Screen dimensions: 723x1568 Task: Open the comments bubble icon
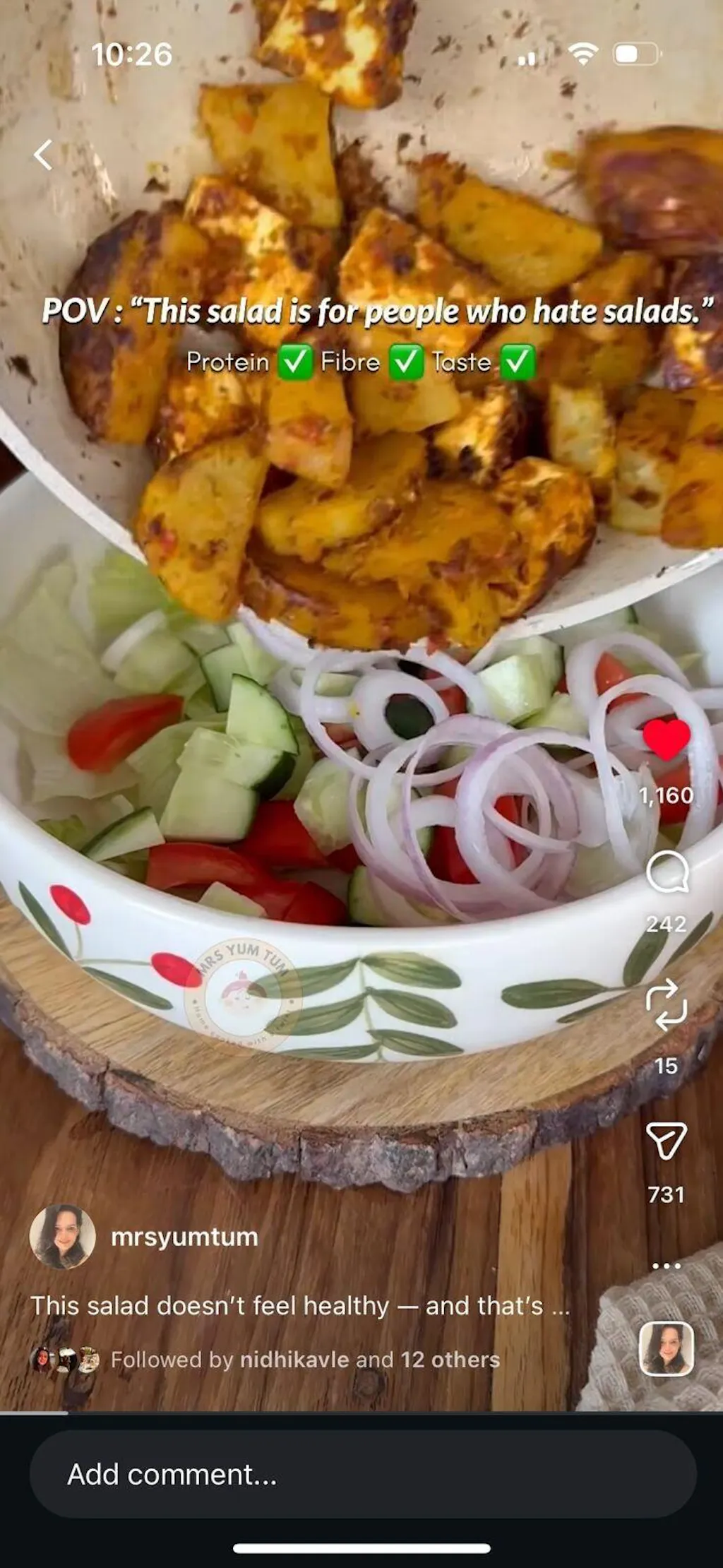[667, 872]
